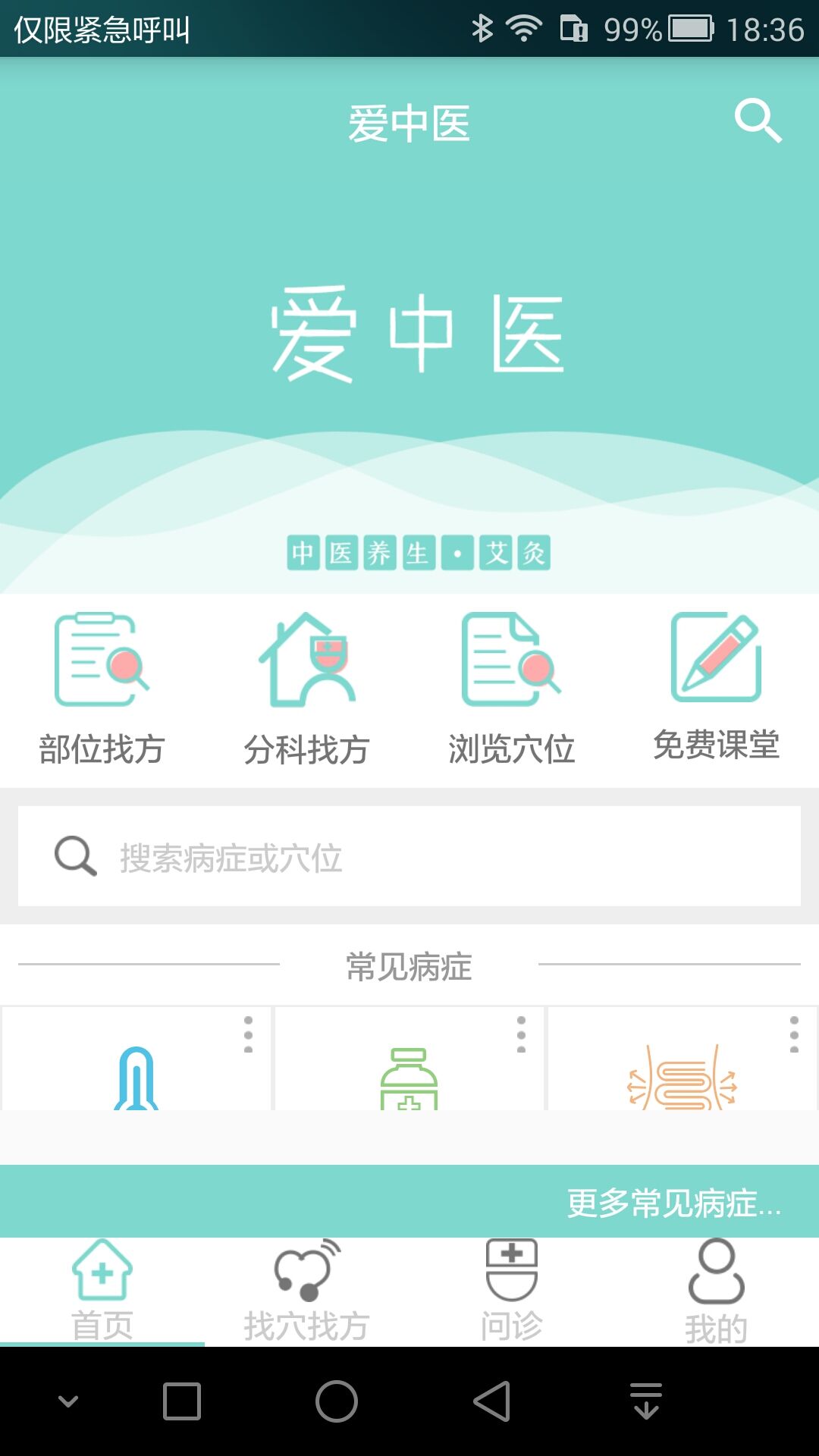Open the three-dot menu on the medicine bottle card
This screenshot has height=1456, width=819.
[521, 1034]
